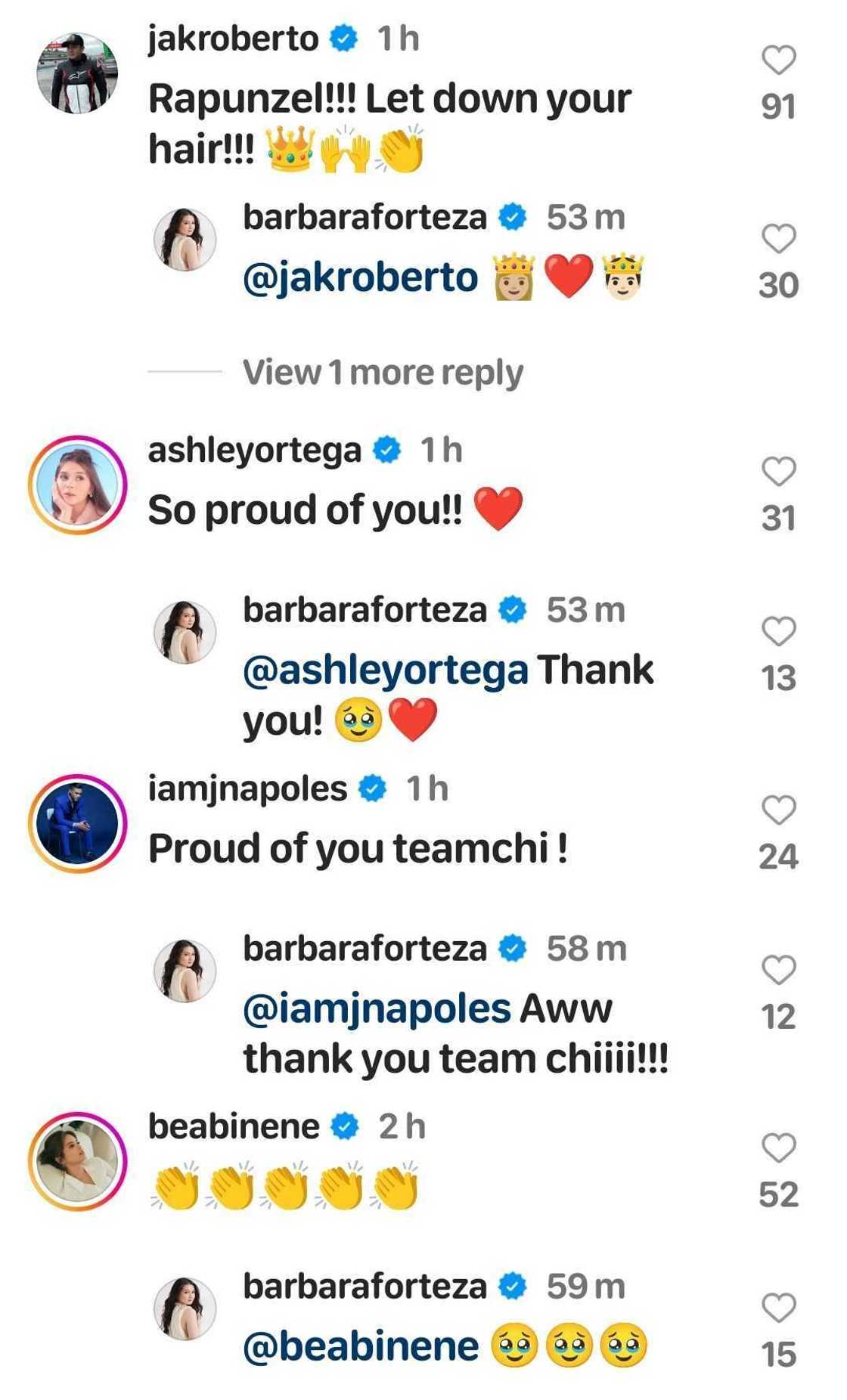Open the @iamjnapoles mention link
847x1400 pixels.
pyautogui.click(x=377, y=1009)
